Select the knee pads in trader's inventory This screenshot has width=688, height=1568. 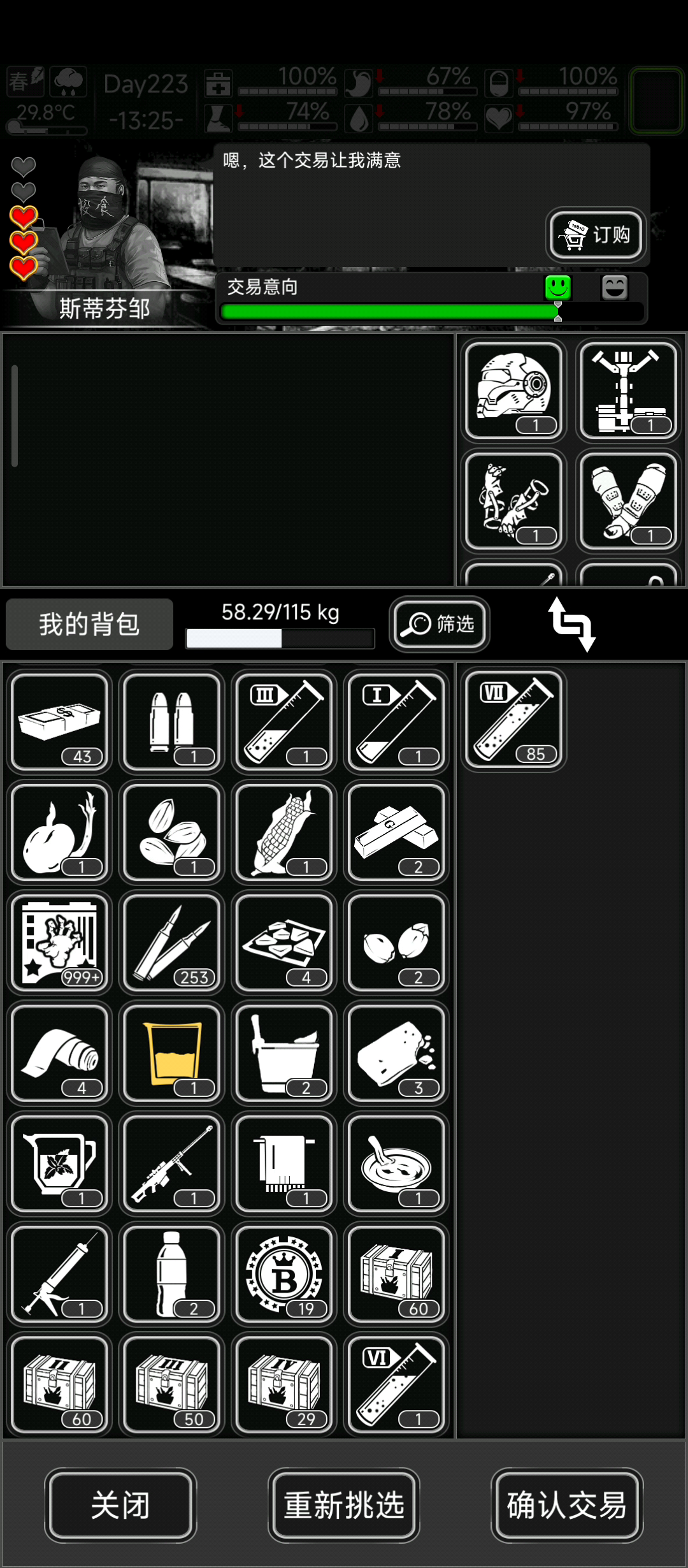tap(627, 500)
